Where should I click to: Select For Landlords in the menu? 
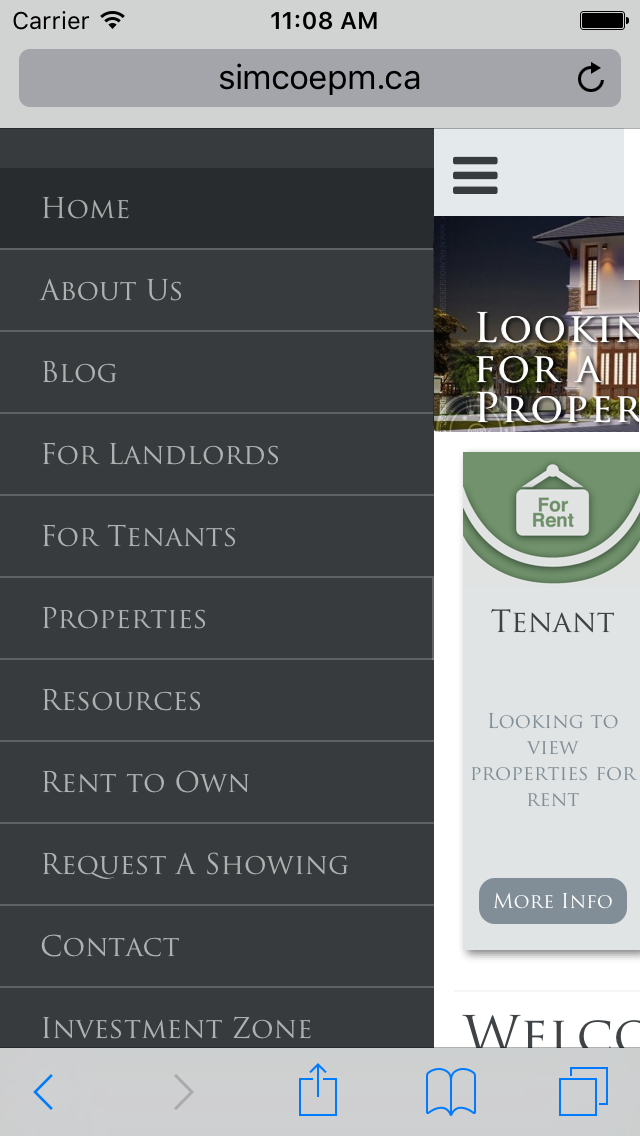click(x=160, y=454)
